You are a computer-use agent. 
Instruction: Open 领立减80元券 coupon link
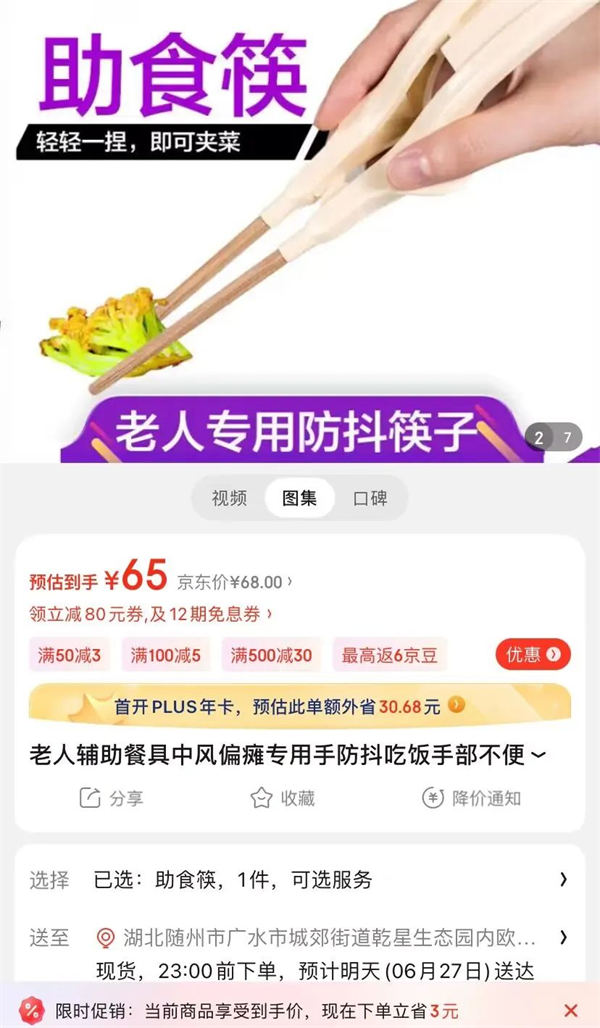(150, 613)
